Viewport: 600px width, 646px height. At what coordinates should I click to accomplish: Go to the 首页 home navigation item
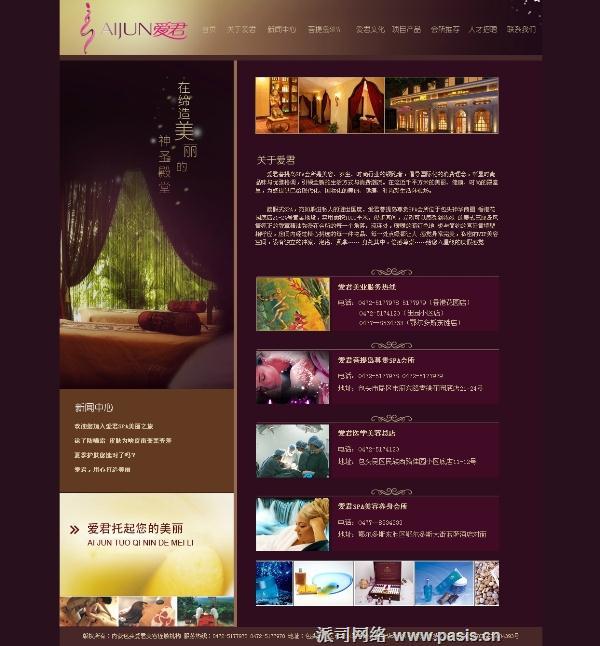209,30
